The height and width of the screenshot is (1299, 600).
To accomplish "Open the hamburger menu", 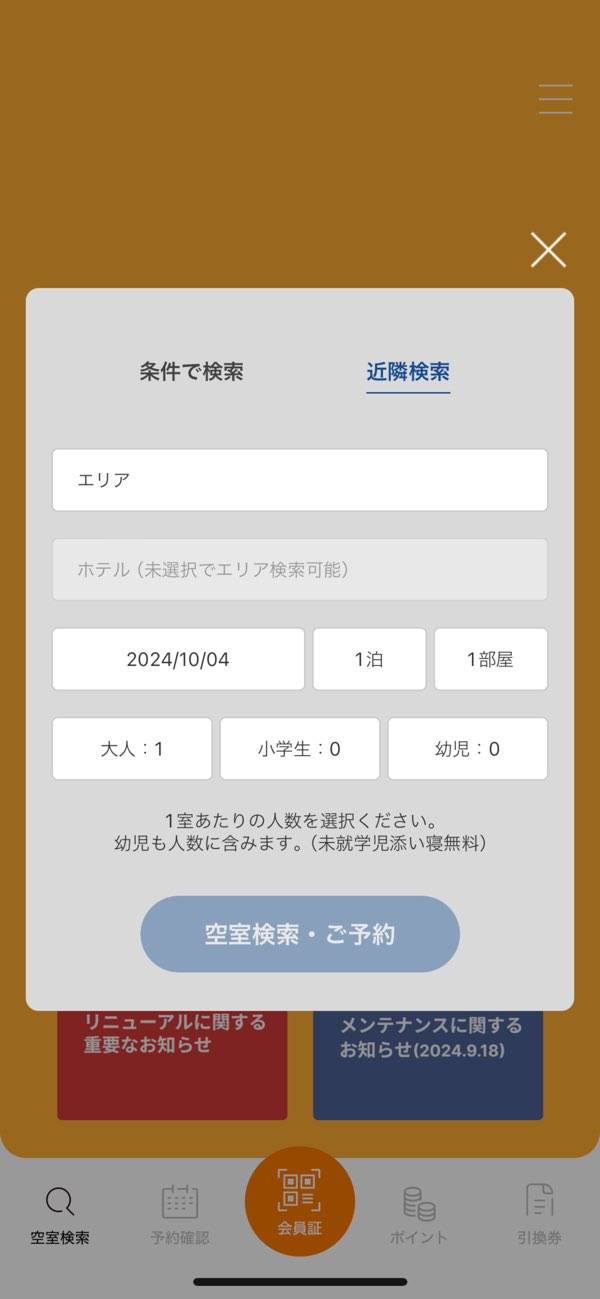I will click(555, 100).
